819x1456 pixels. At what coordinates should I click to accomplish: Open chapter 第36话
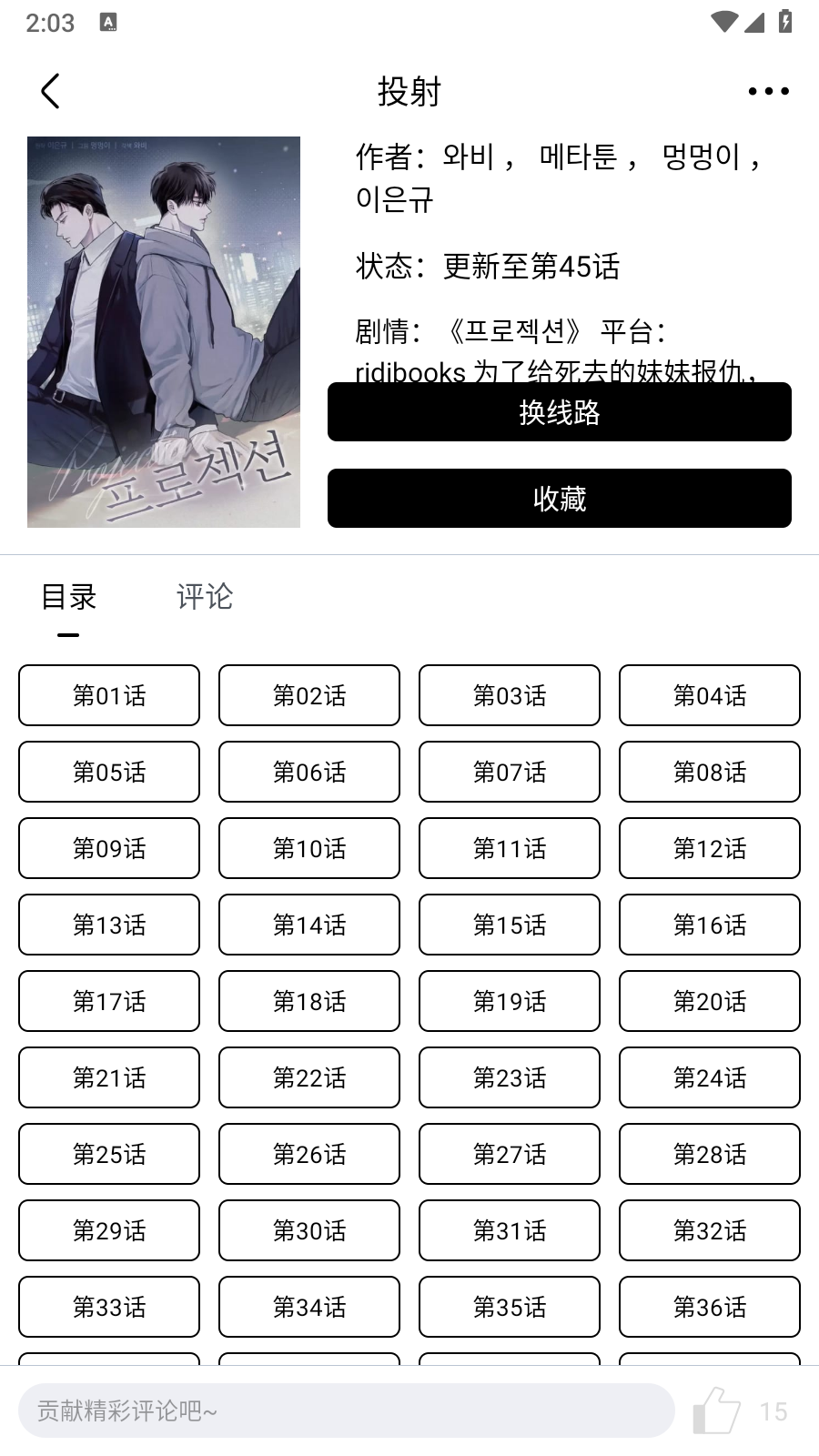tap(710, 1307)
